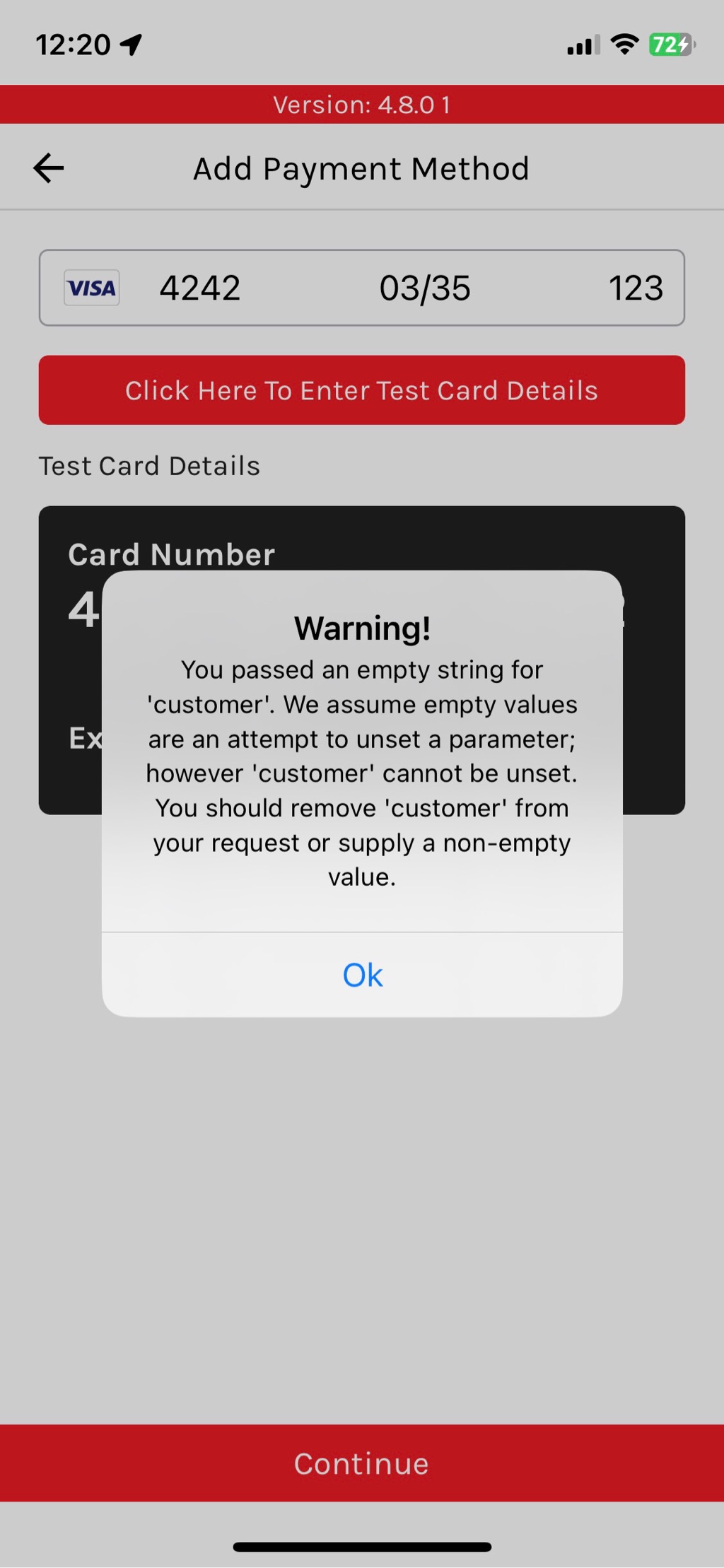This screenshot has width=724, height=1568.
Task: Edit the 123 CVC field
Action: [x=636, y=288]
